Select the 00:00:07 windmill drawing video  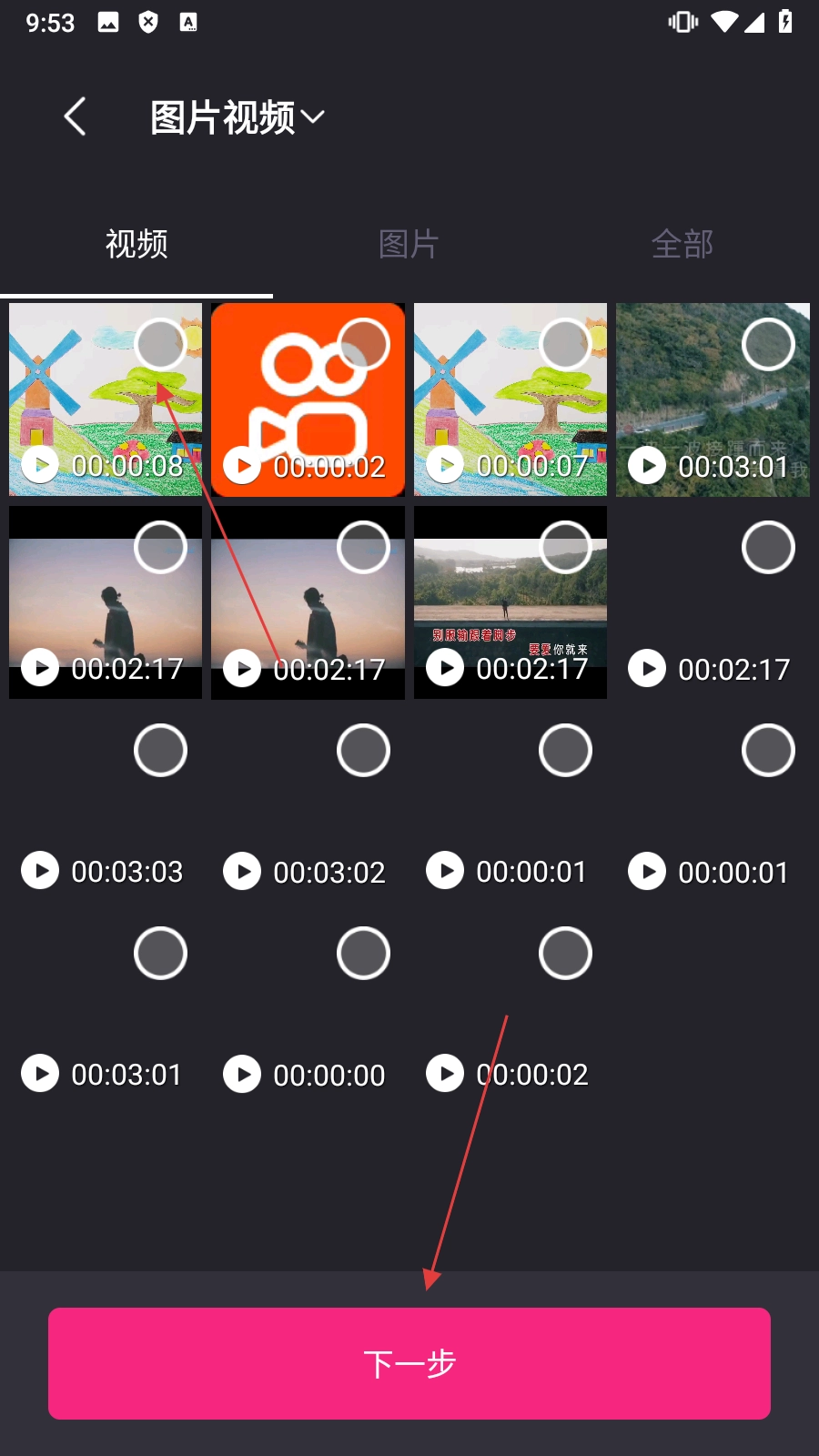point(565,345)
